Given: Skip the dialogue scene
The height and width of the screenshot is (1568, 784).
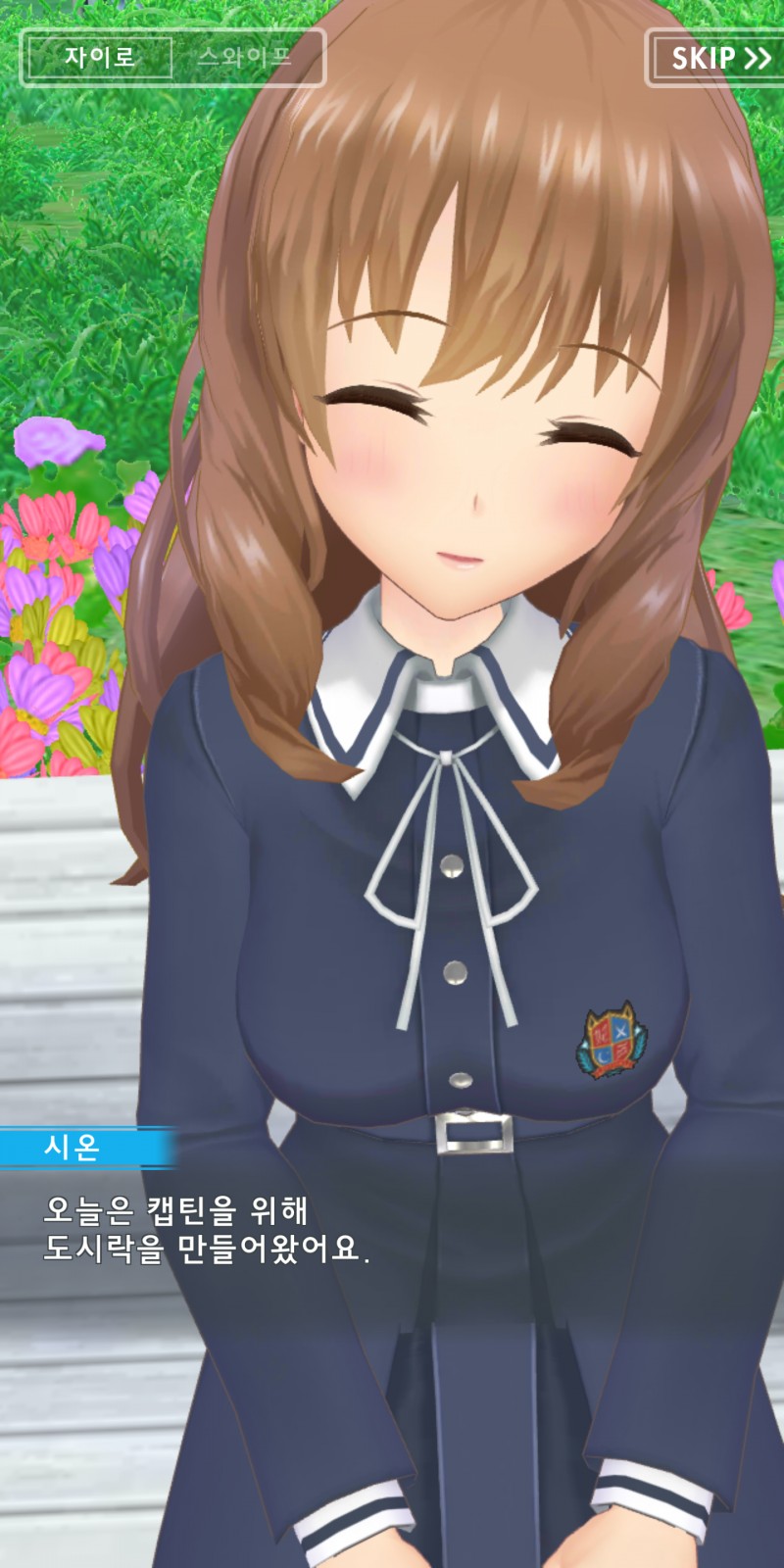Looking at the screenshot, I should click(x=719, y=59).
